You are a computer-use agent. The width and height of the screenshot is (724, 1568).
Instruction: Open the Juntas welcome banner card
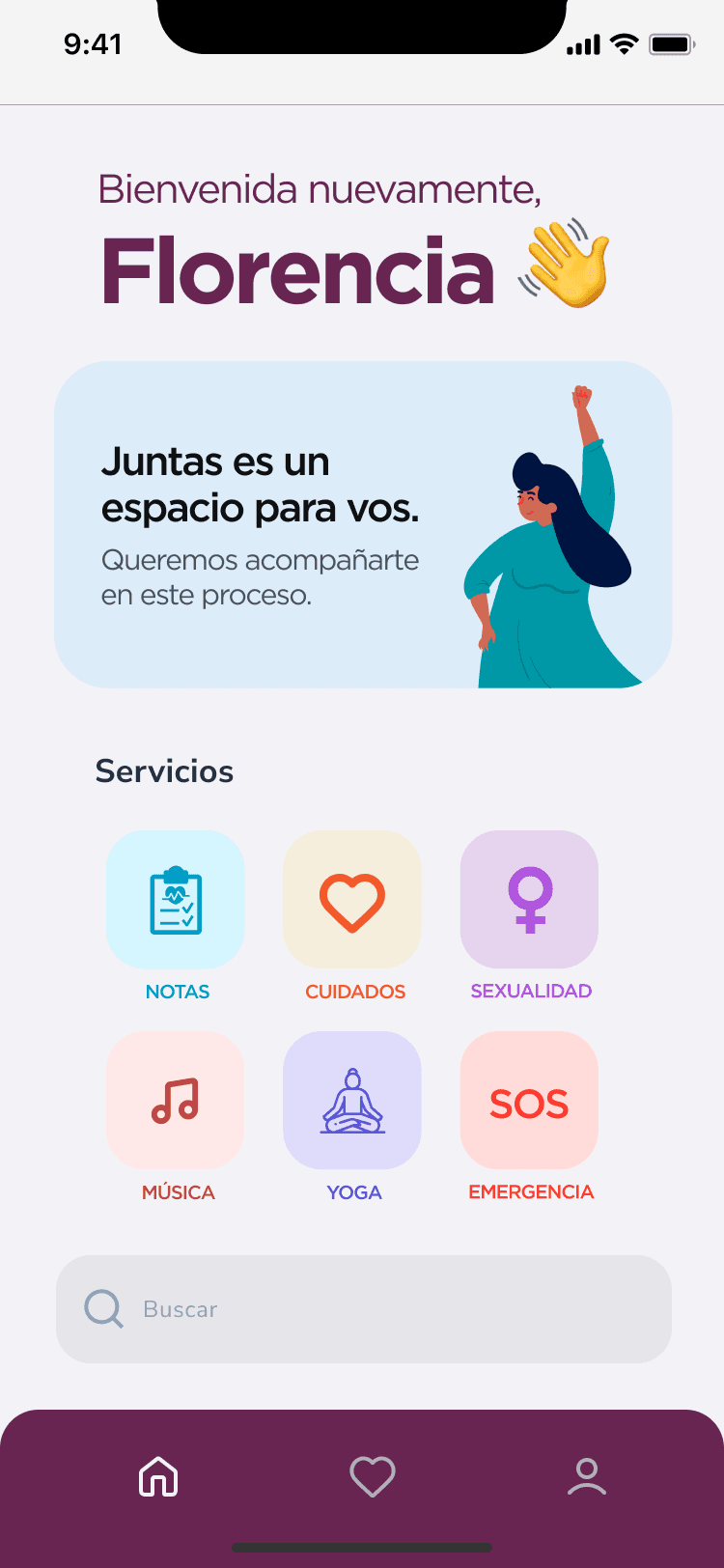(363, 524)
